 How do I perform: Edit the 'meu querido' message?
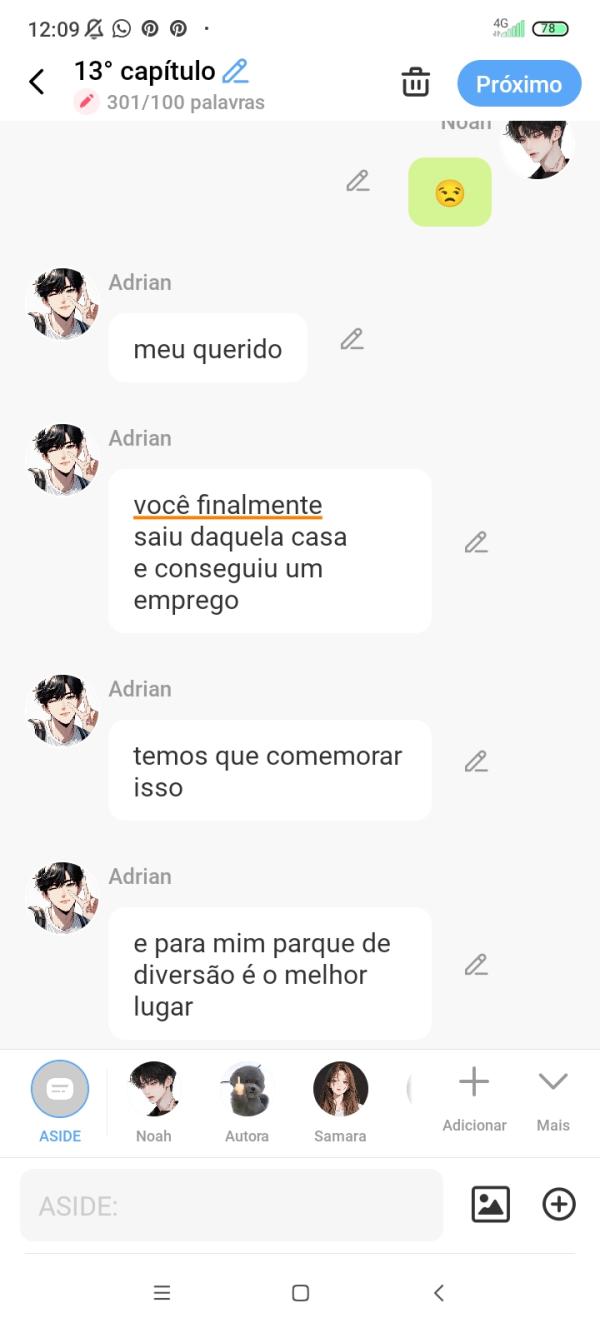352,339
